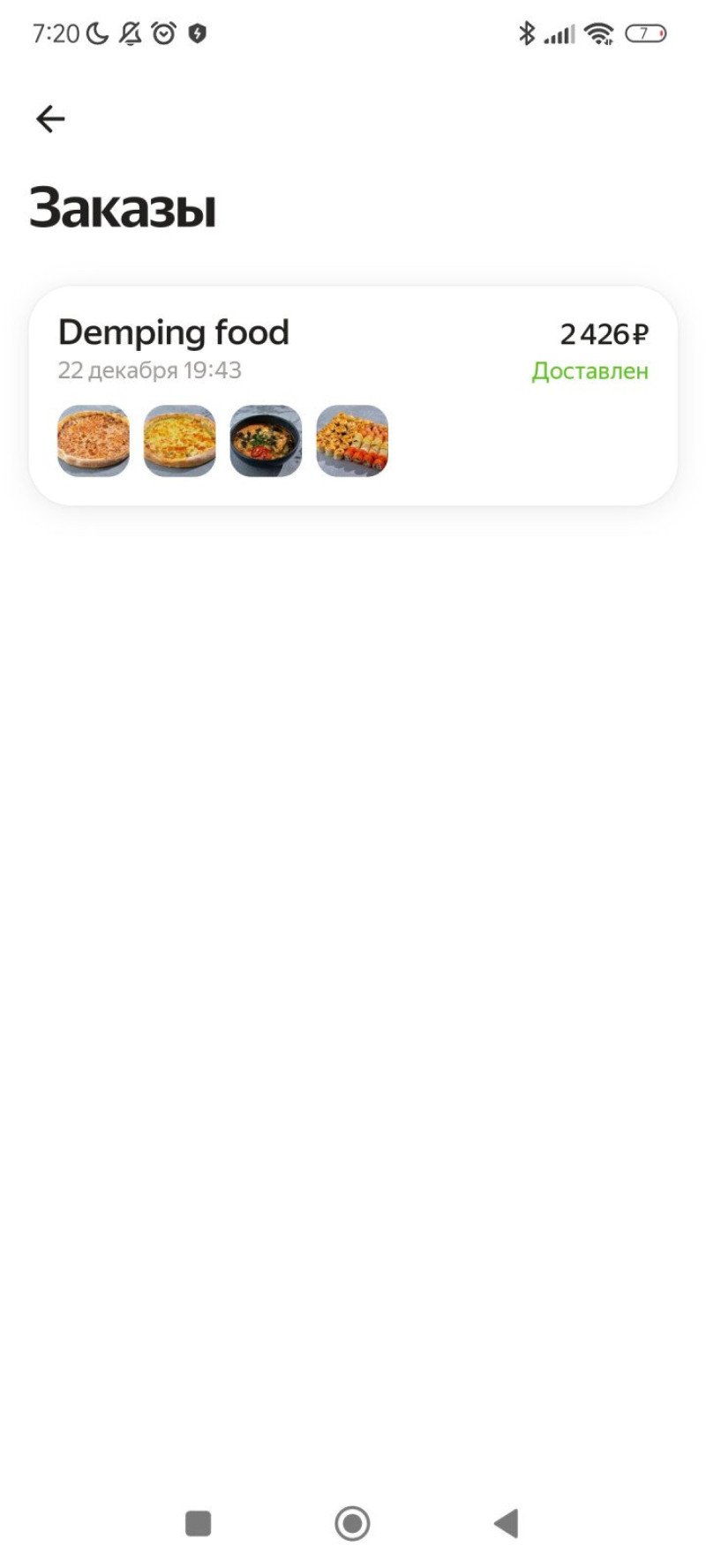Screen dimensions: 706x1568
Task: Open recent apps with the square button
Action: coord(198,1523)
